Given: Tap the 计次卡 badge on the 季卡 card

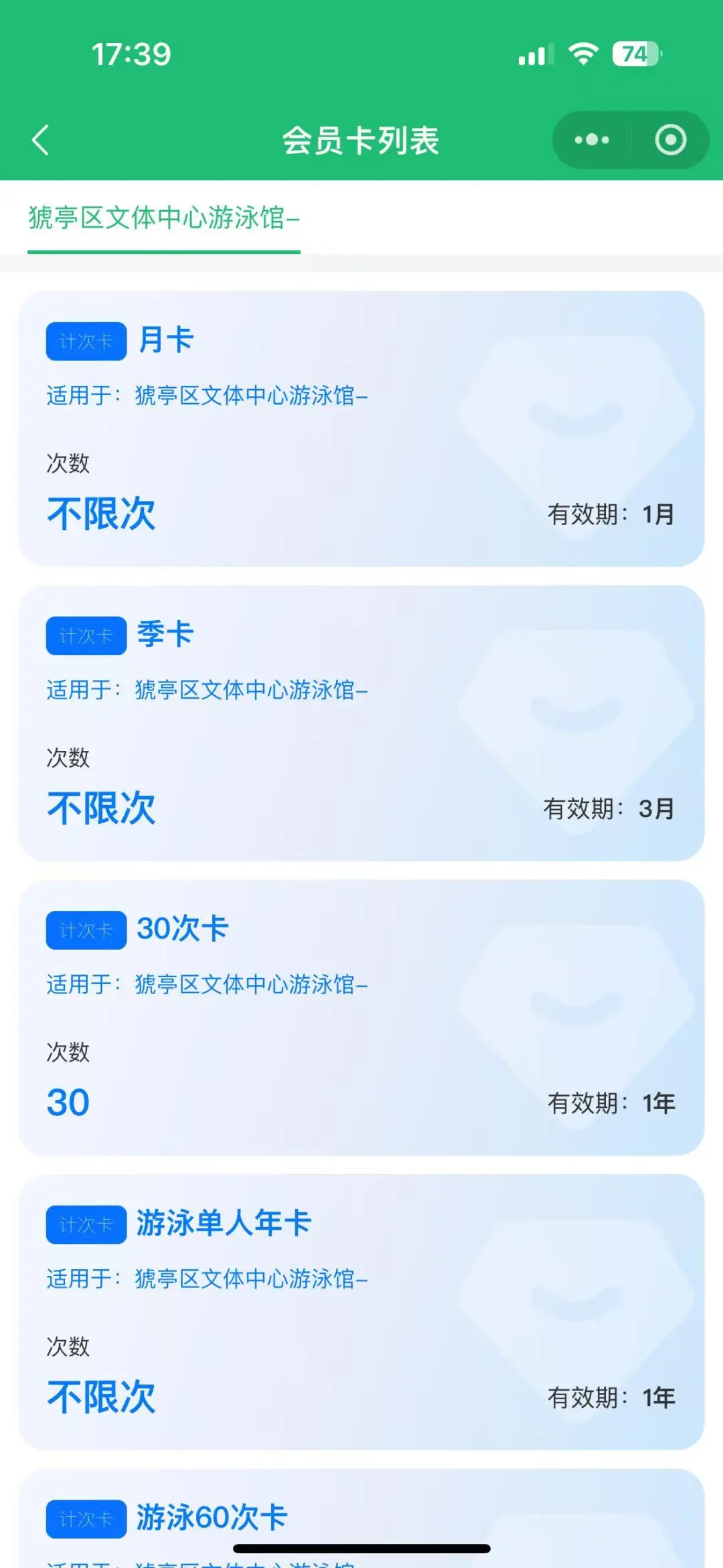Looking at the screenshot, I should (x=84, y=636).
